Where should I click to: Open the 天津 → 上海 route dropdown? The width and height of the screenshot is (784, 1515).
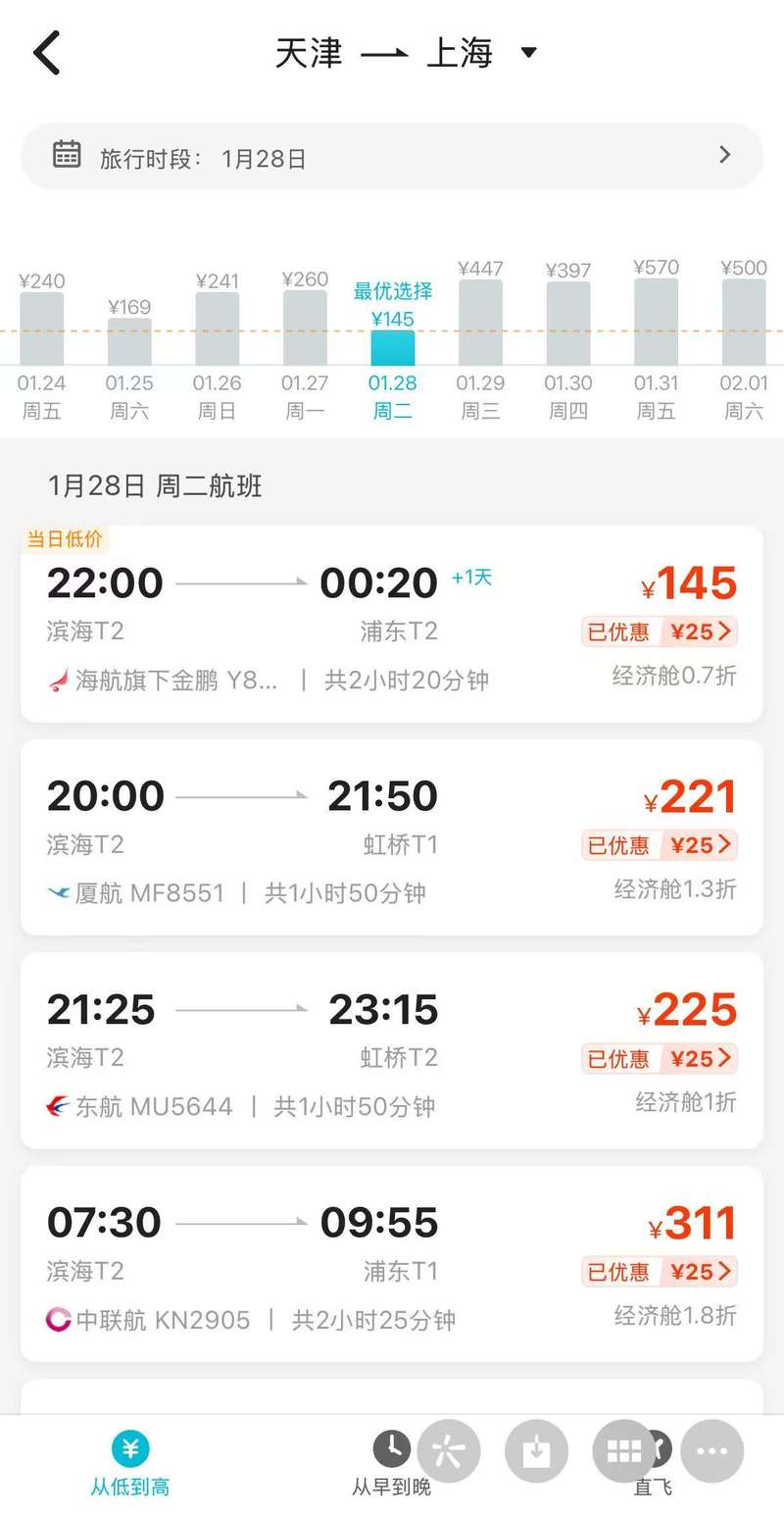click(528, 53)
